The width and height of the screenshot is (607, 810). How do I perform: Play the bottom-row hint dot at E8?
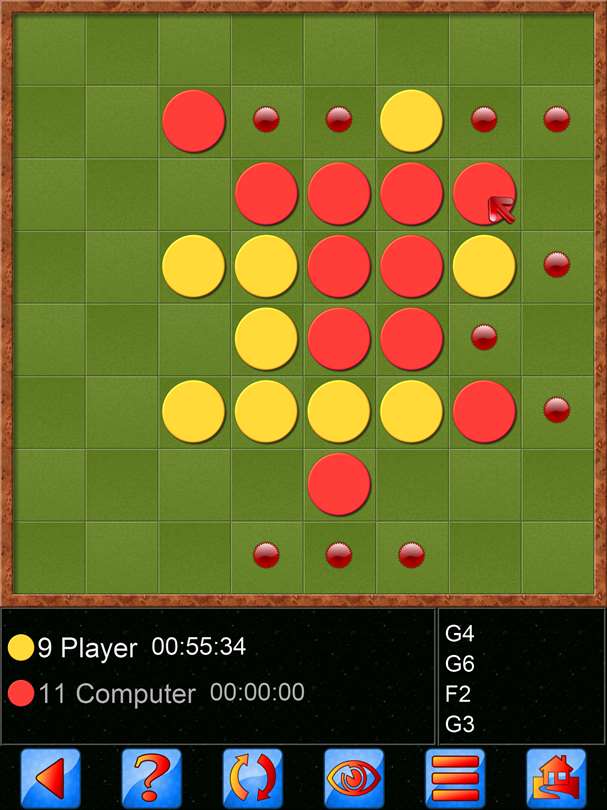pyautogui.click(x=339, y=555)
